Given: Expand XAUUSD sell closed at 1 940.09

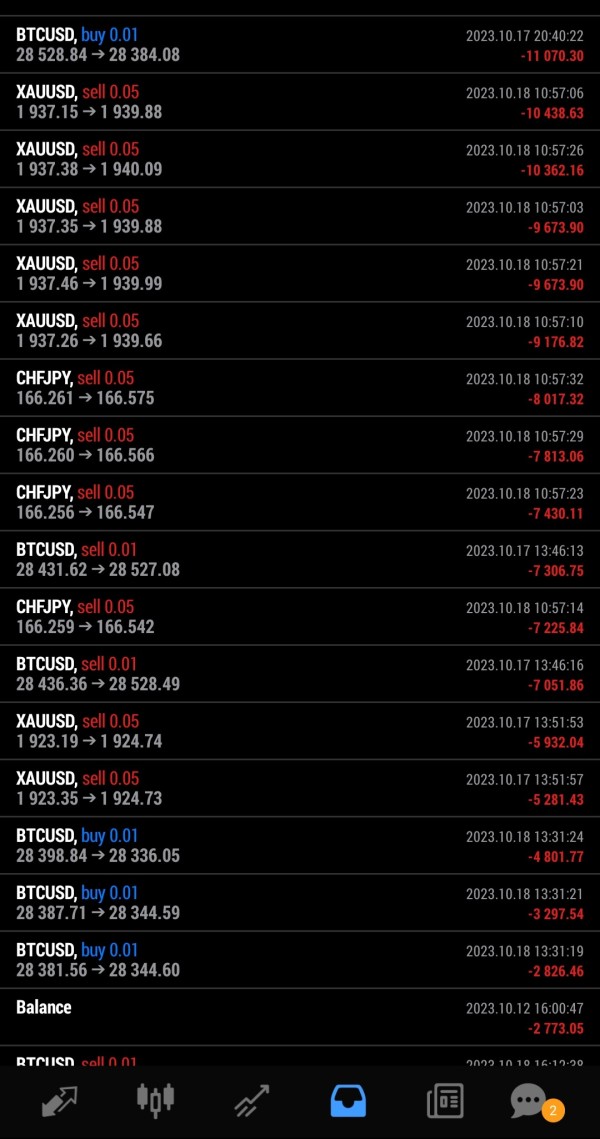Looking at the screenshot, I should tap(300, 159).
